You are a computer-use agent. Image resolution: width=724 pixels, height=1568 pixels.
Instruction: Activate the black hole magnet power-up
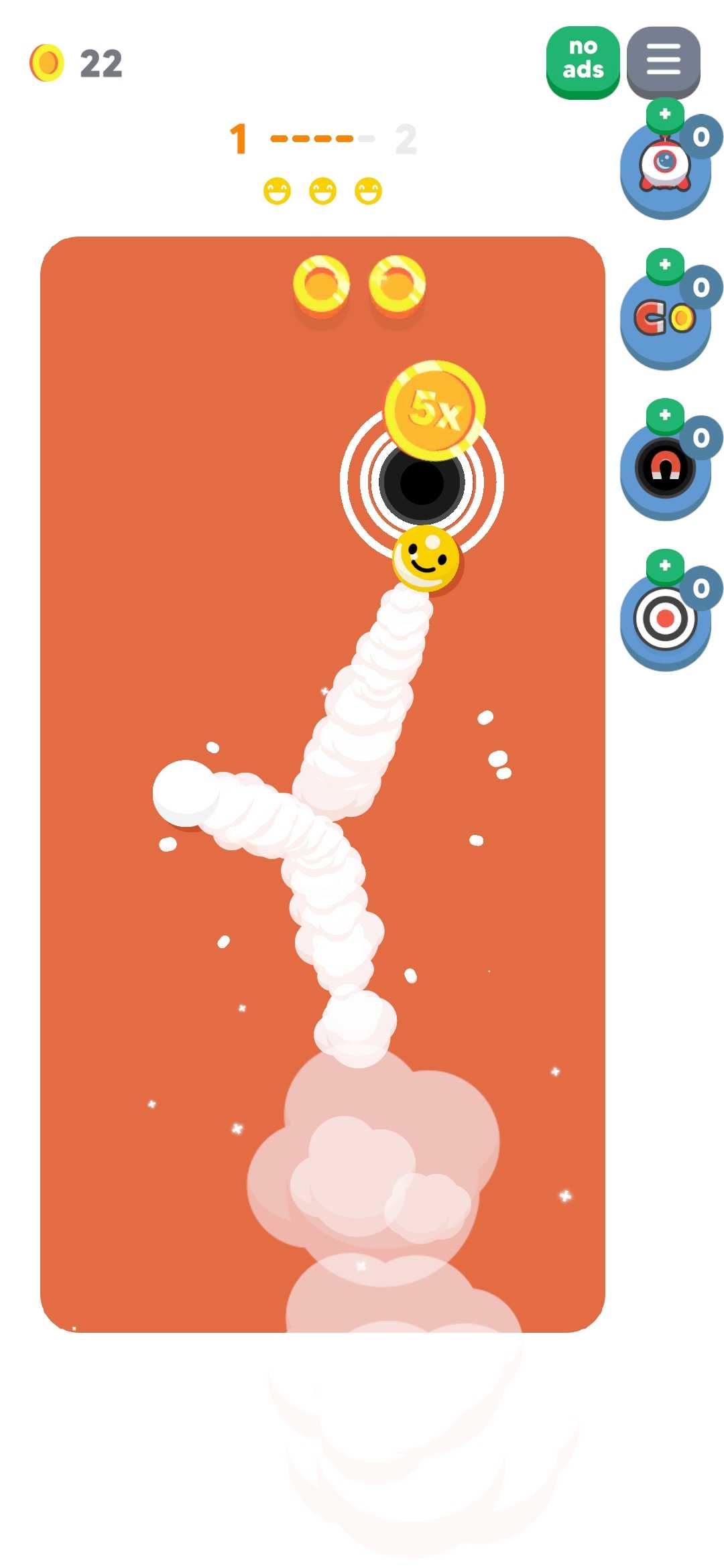[664, 469]
